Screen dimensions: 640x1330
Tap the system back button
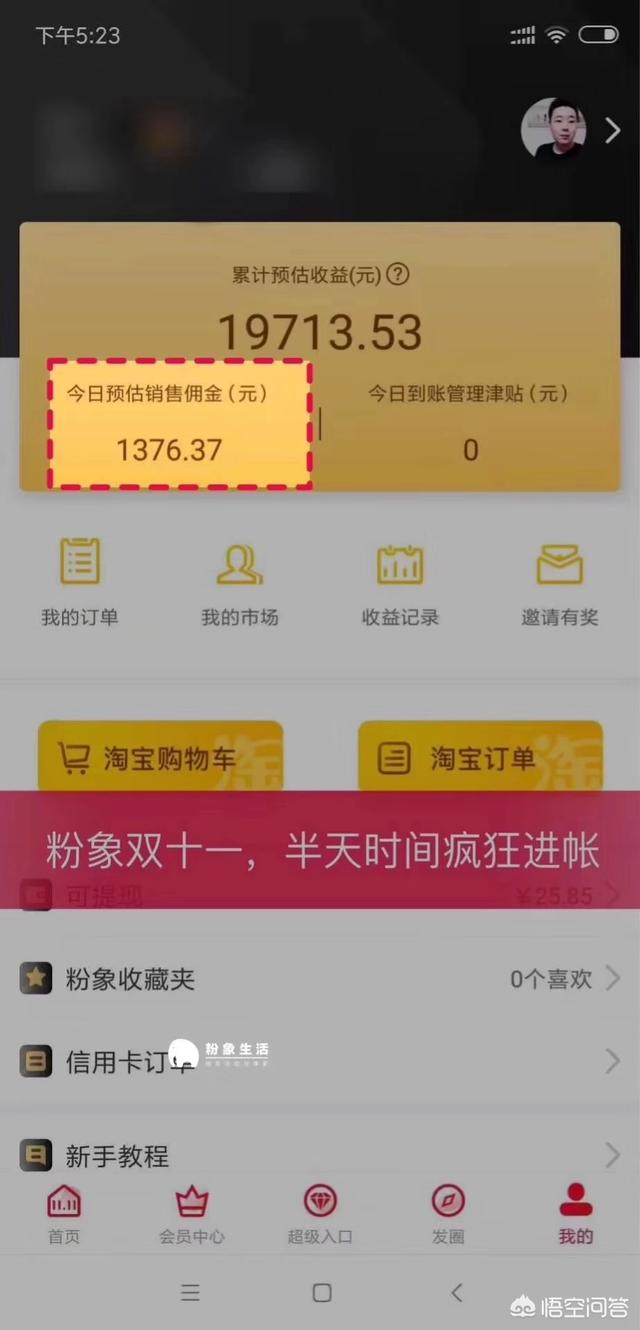456,1292
